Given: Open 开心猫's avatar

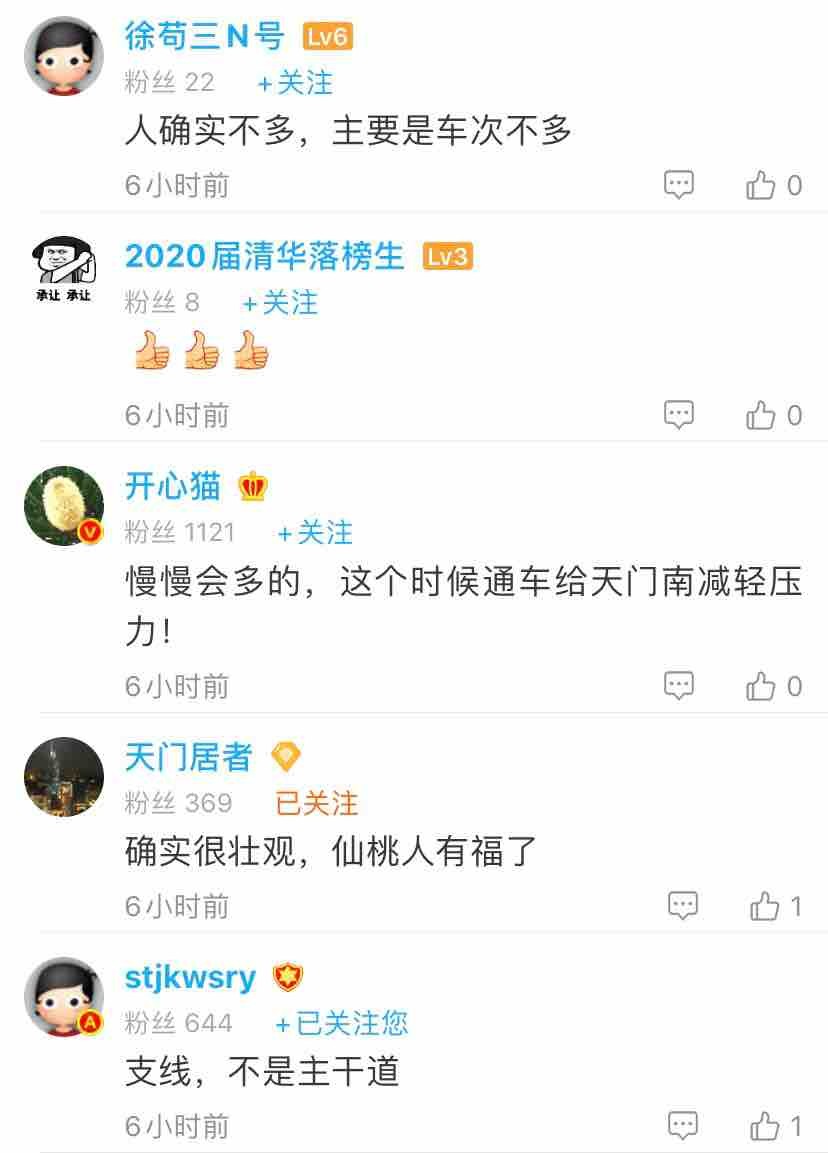Looking at the screenshot, I should [x=64, y=506].
